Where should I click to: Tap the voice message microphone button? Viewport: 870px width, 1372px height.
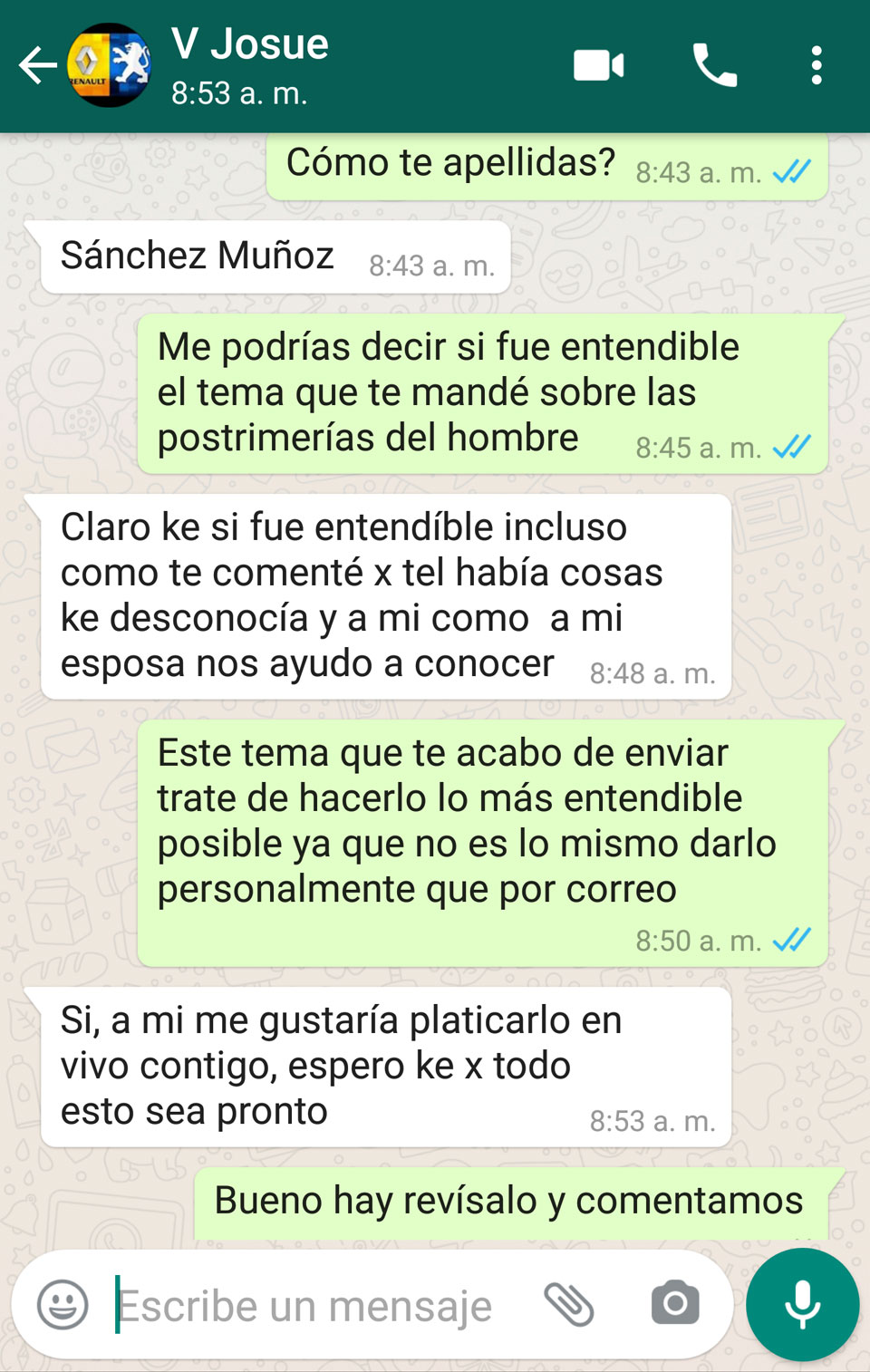point(802,1304)
